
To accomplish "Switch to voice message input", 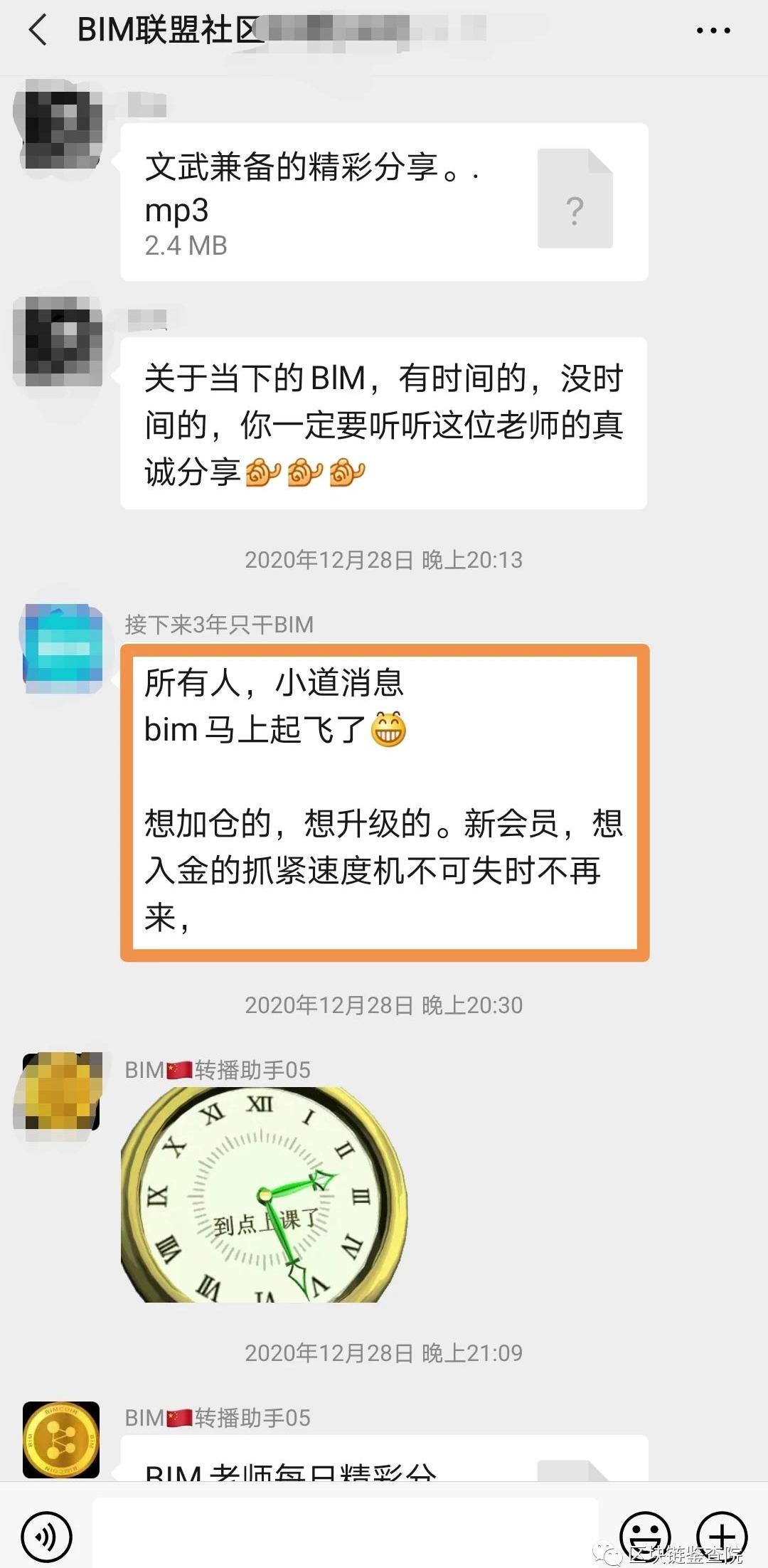I will pyautogui.click(x=47, y=1536).
